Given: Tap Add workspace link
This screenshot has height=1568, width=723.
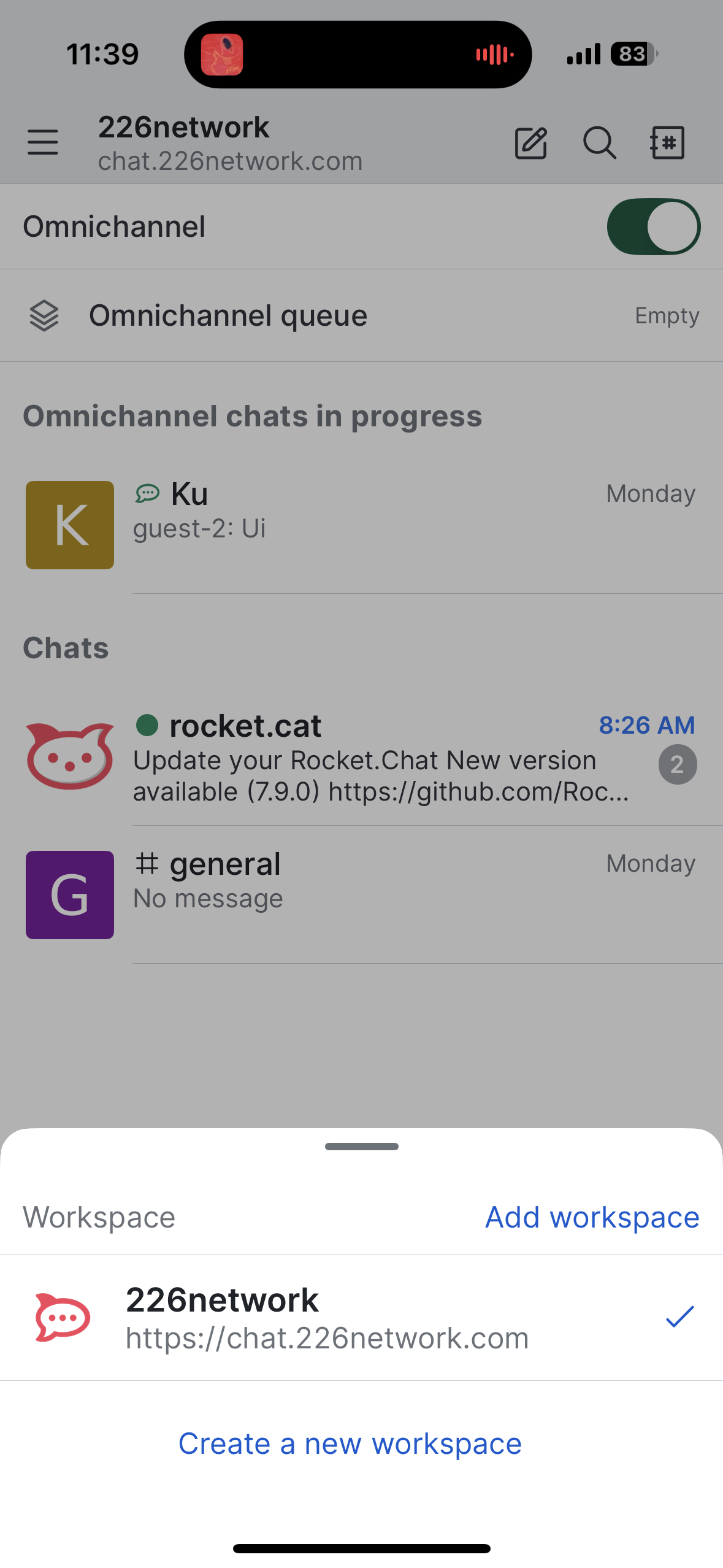Looking at the screenshot, I should [x=592, y=1217].
